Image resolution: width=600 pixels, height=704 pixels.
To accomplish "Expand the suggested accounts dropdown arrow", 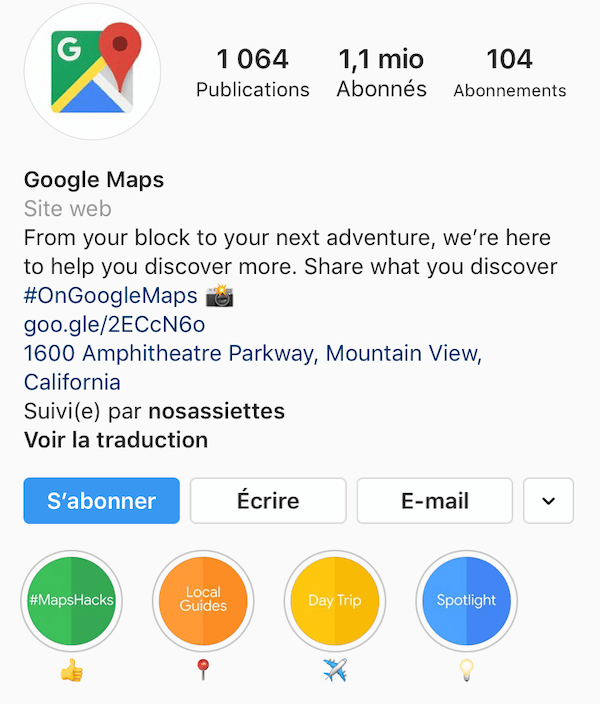I will pos(548,501).
